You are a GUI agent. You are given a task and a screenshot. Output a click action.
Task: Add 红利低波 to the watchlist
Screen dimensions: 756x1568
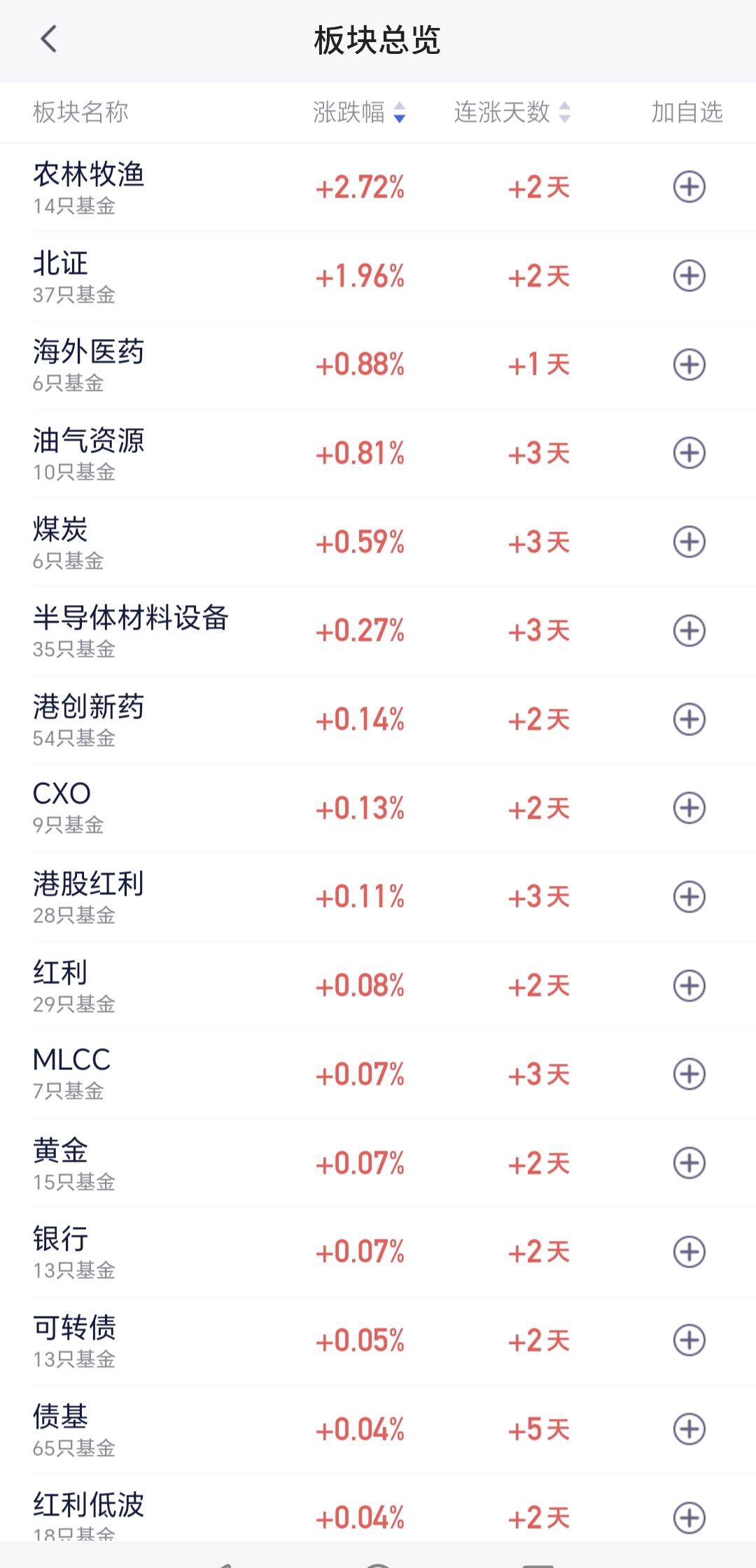click(689, 1518)
